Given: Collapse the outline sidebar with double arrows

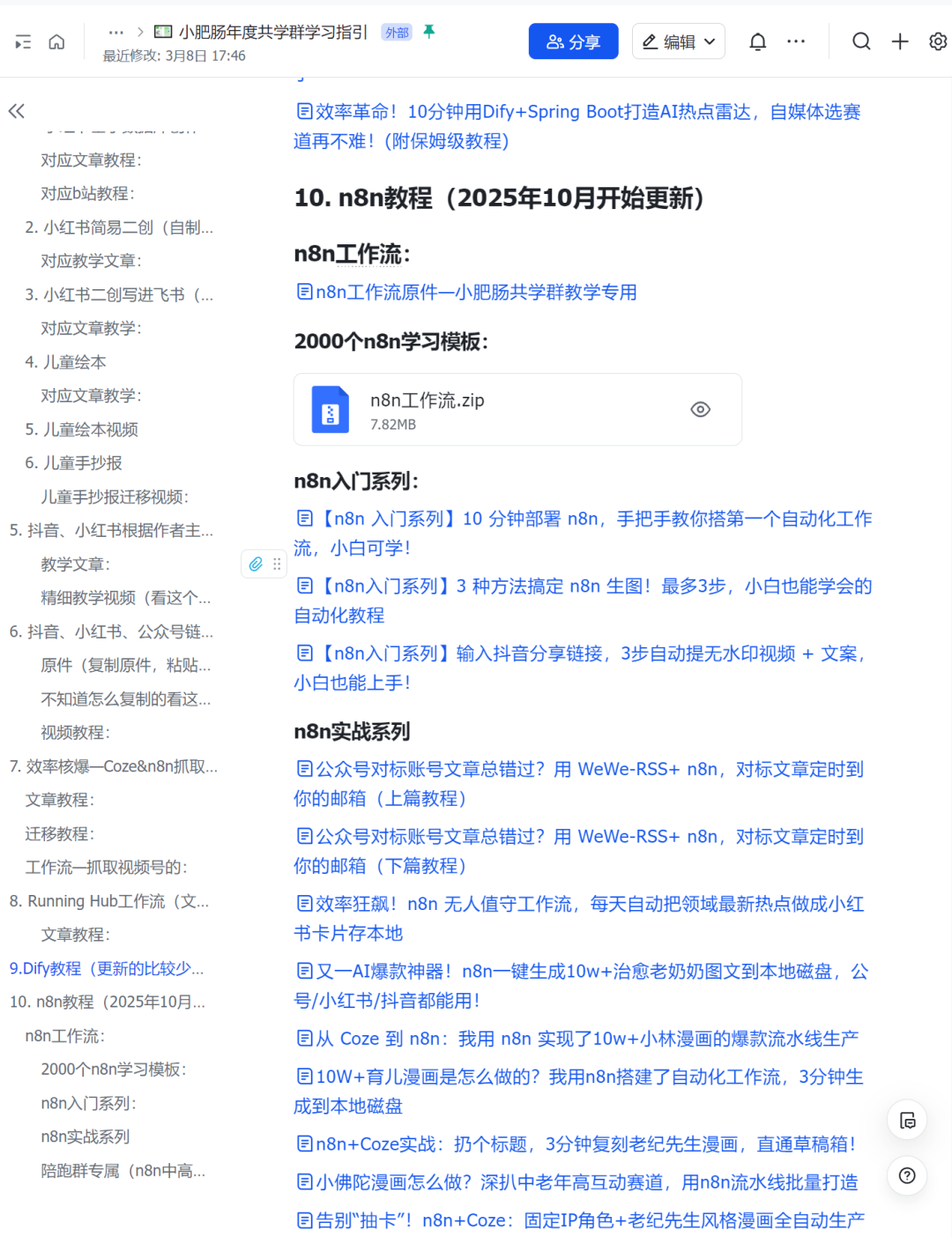Looking at the screenshot, I should (16, 111).
